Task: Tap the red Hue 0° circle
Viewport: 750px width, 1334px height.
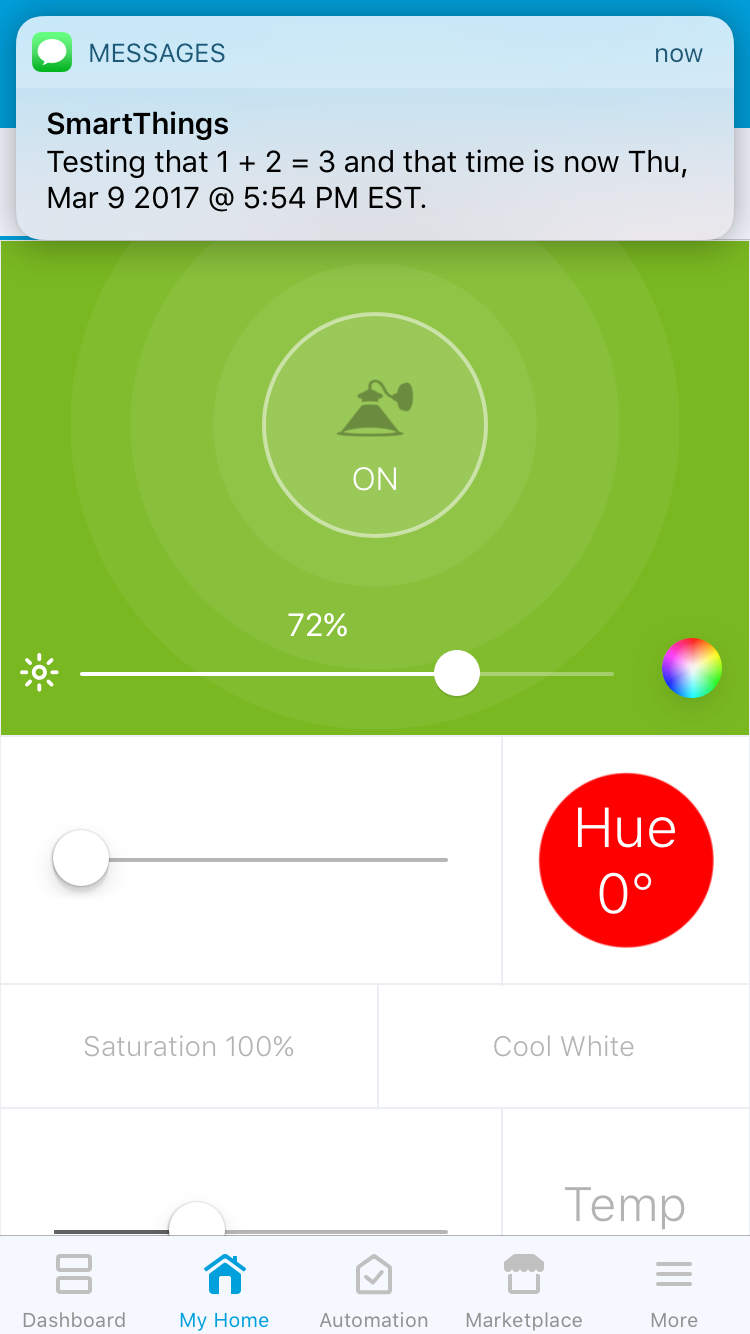Action: point(626,860)
